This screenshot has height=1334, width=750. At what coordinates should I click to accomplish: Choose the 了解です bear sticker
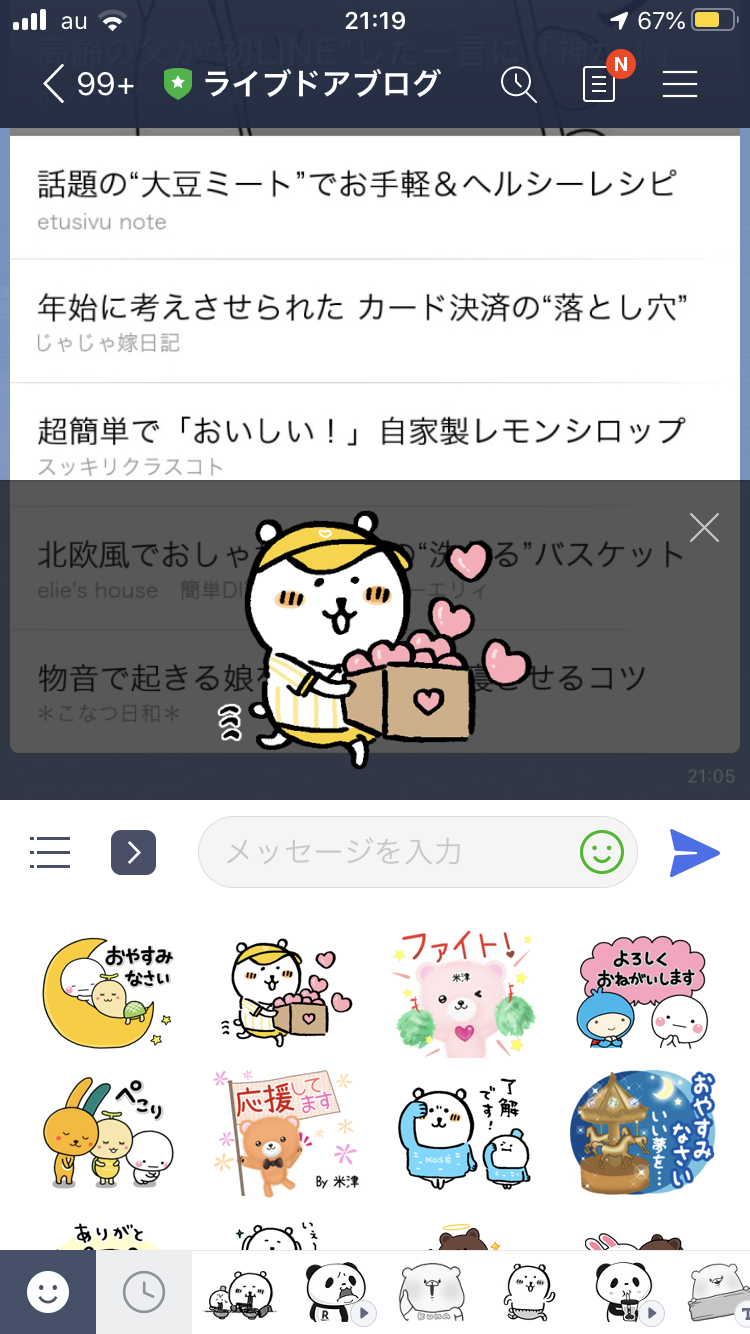[x=461, y=1131]
